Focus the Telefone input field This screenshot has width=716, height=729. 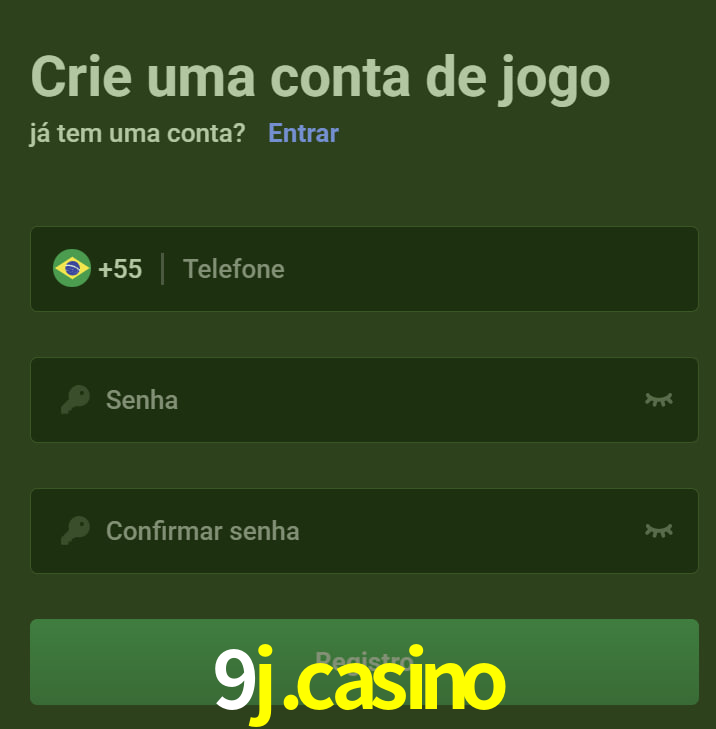pyautogui.click(x=430, y=269)
